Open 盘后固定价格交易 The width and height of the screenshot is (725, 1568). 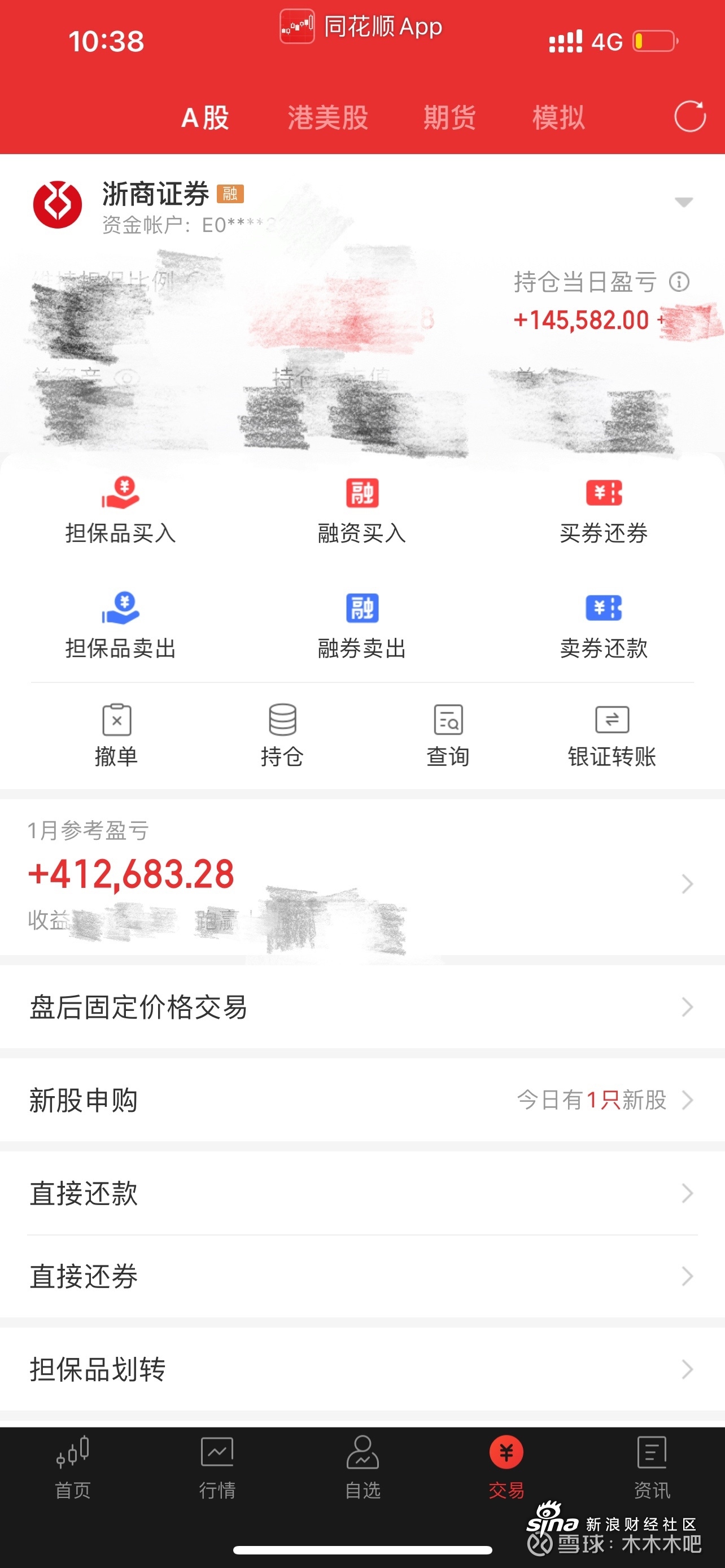click(x=362, y=1008)
